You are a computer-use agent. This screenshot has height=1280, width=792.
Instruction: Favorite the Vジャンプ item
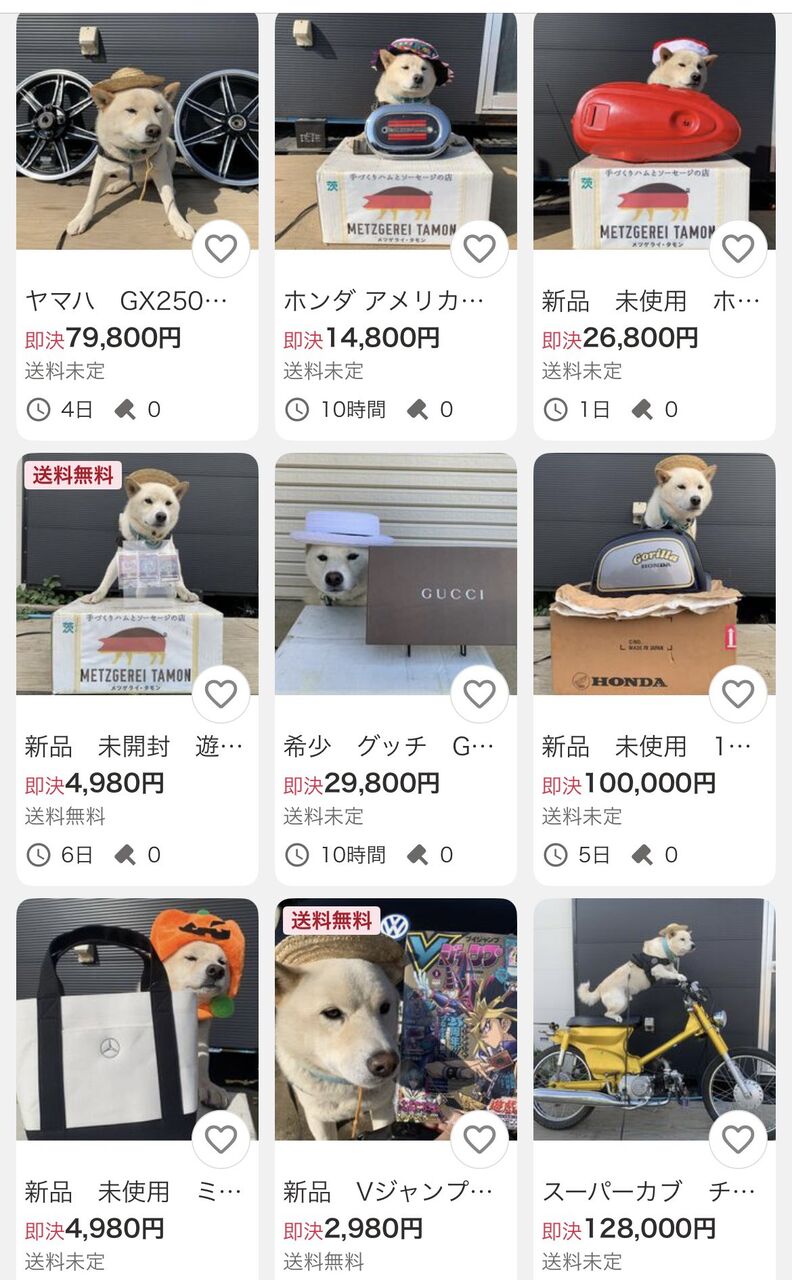479,1138
